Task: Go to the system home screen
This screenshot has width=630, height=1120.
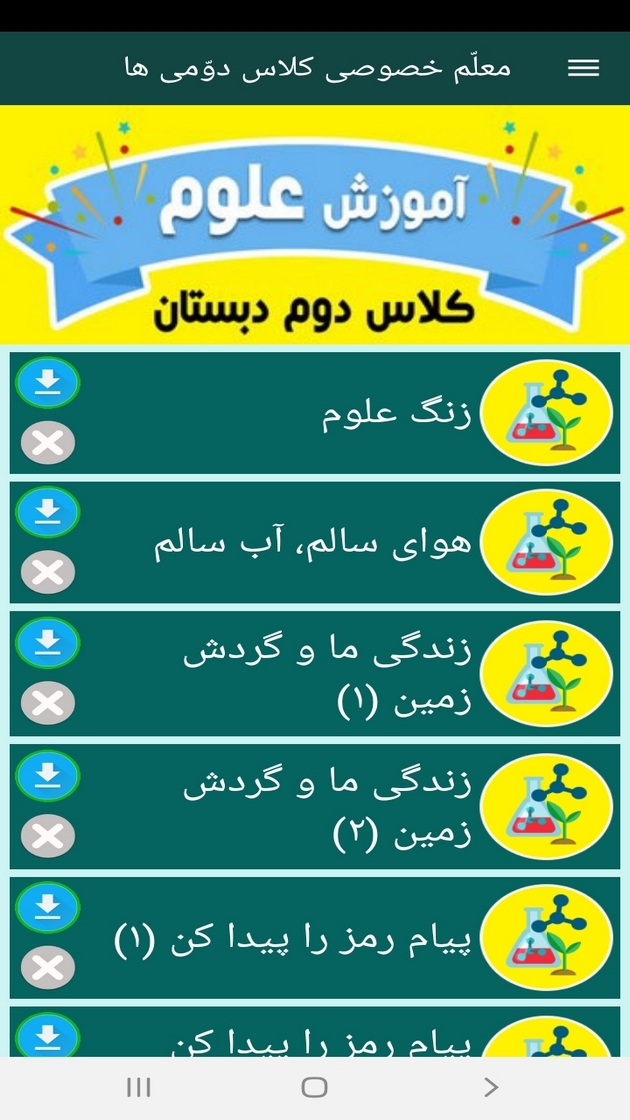Action: tap(314, 1087)
